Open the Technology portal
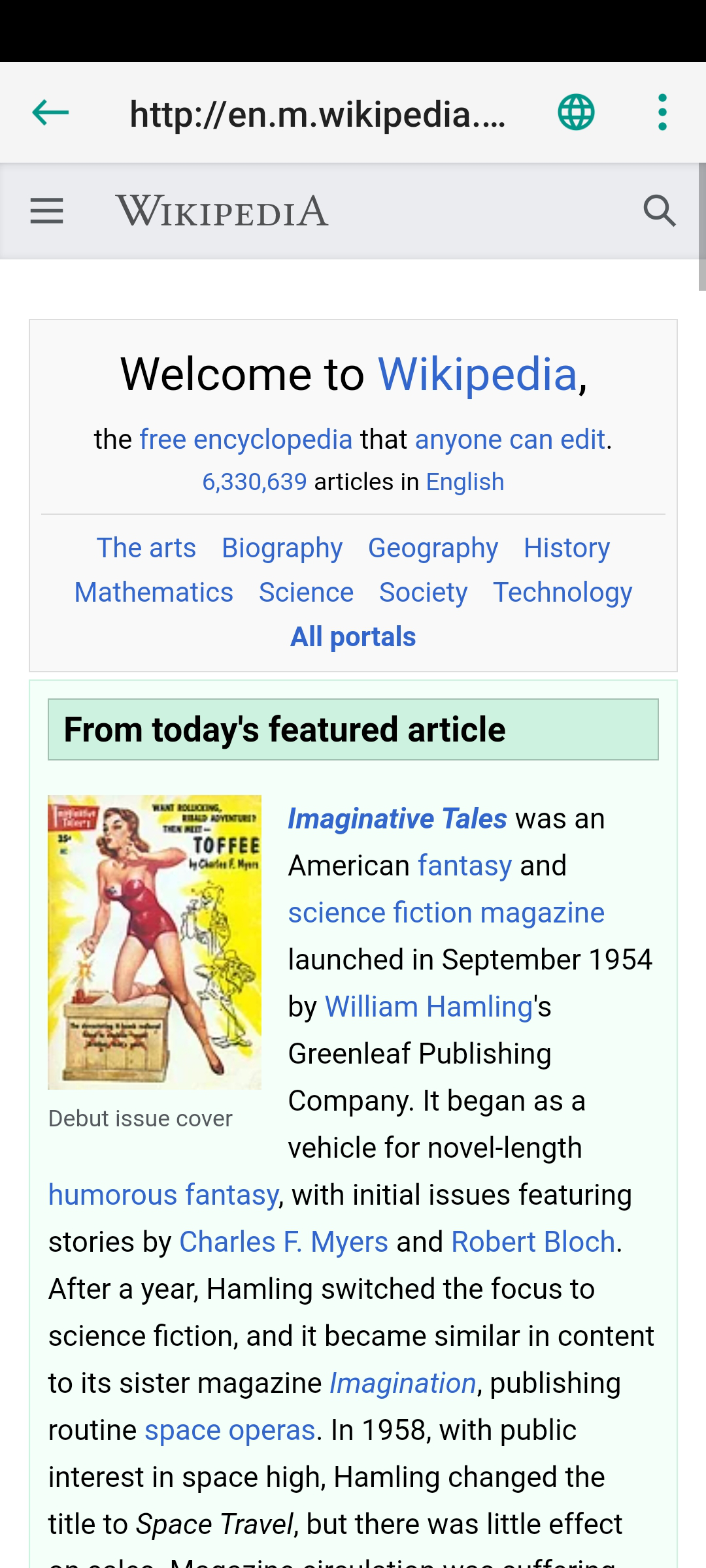 562,593
